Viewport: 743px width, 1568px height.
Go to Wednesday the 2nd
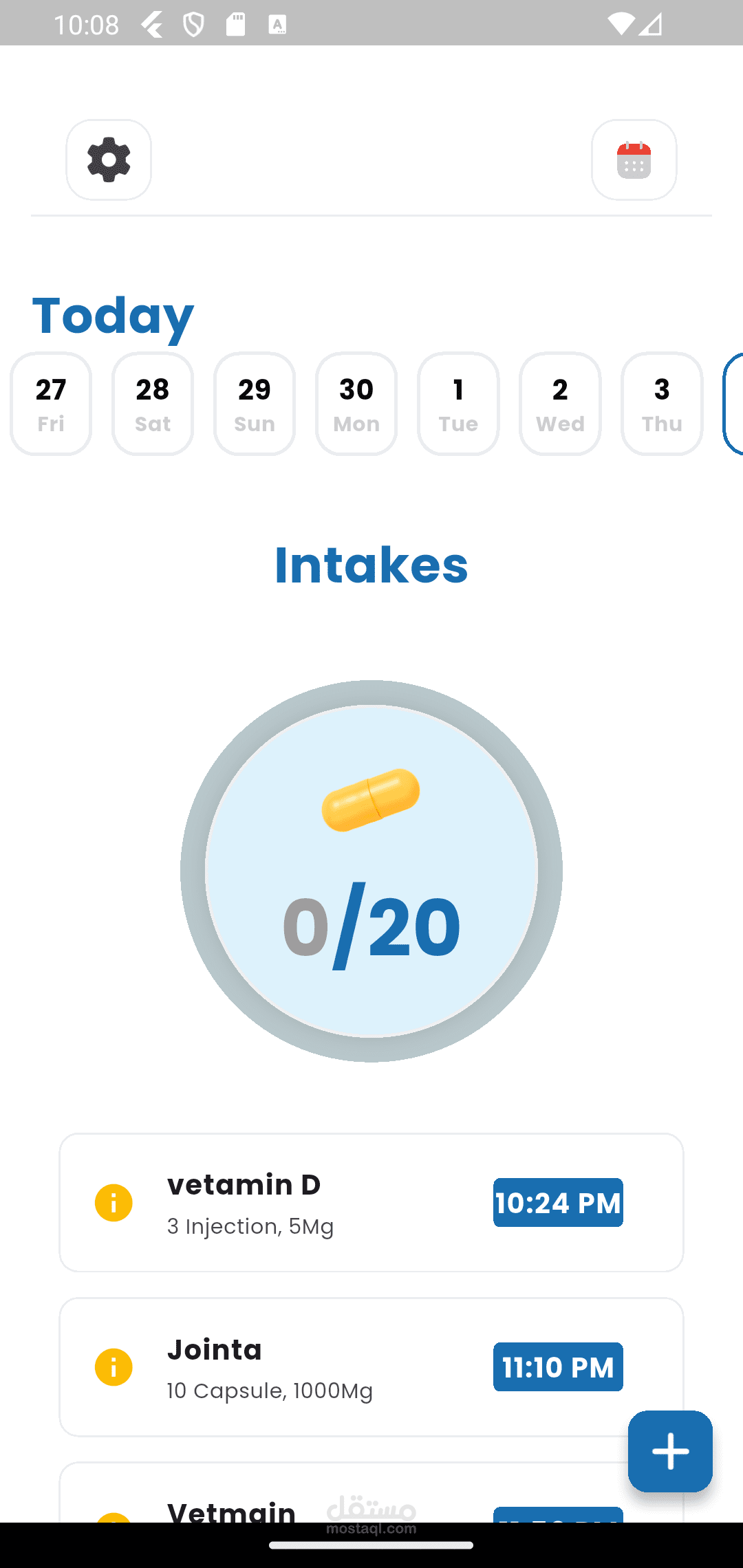tap(560, 404)
